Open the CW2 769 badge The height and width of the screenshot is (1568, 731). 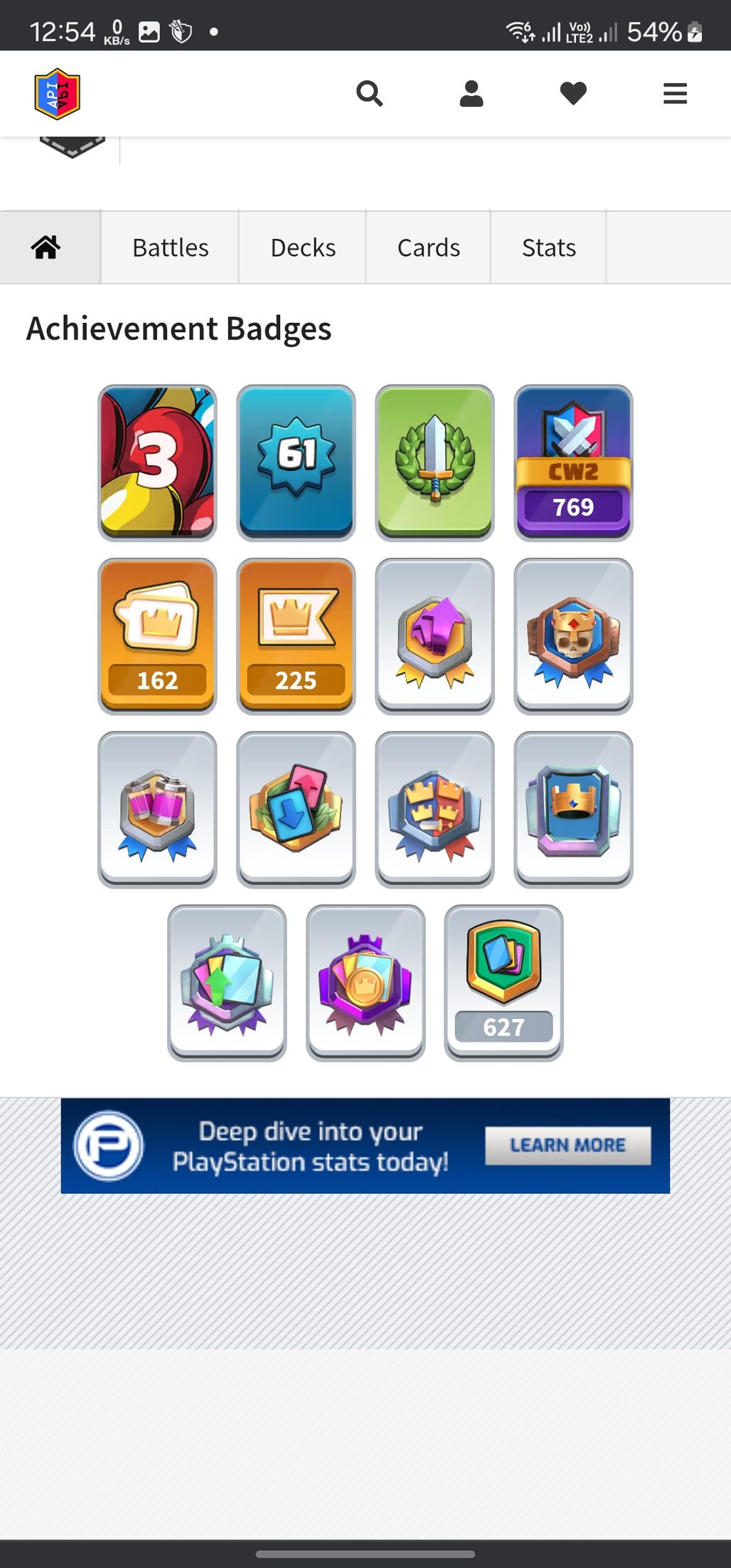573,462
